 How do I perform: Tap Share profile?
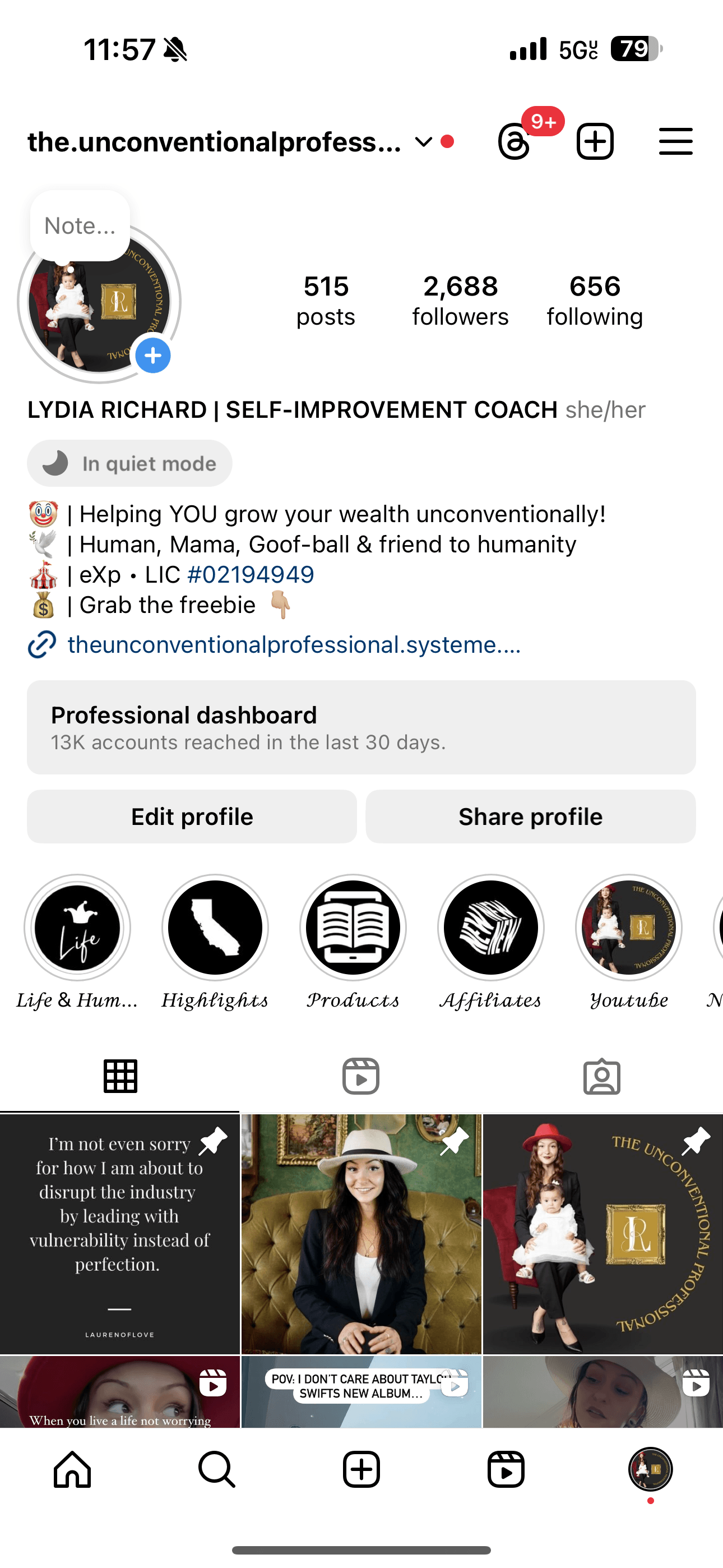(530, 817)
